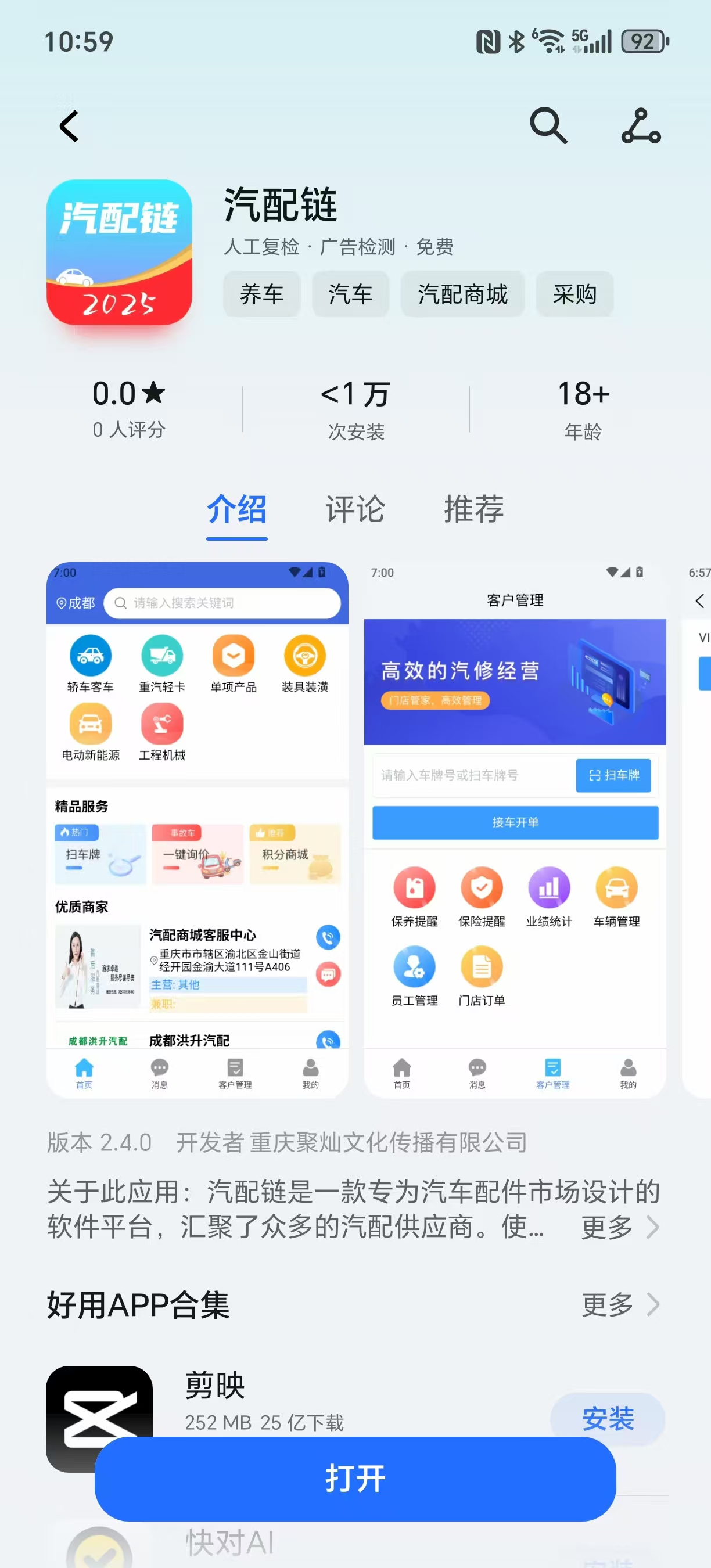Select the 养车 tag chip
This screenshot has height=1568, width=711.
[x=262, y=294]
